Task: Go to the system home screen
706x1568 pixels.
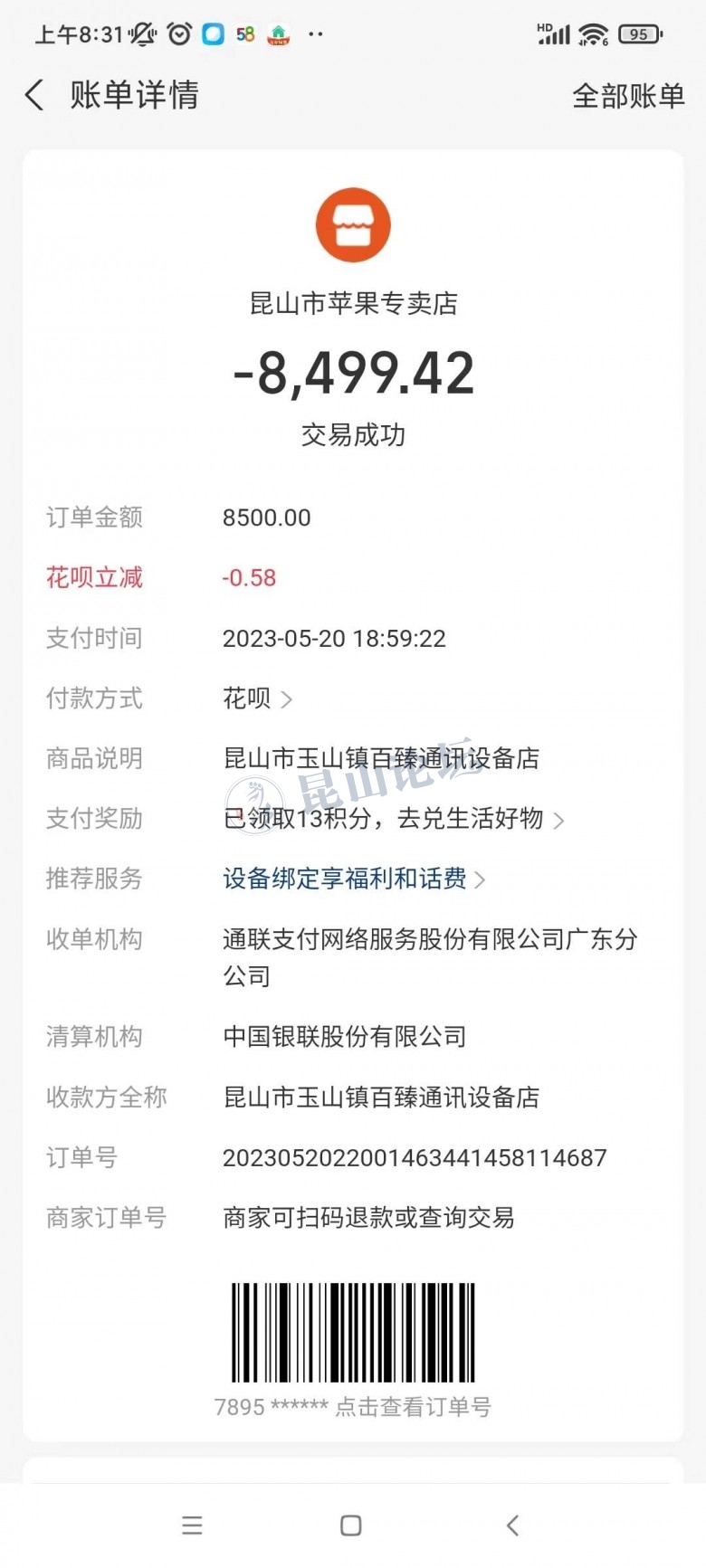Action: coord(351,1525)
